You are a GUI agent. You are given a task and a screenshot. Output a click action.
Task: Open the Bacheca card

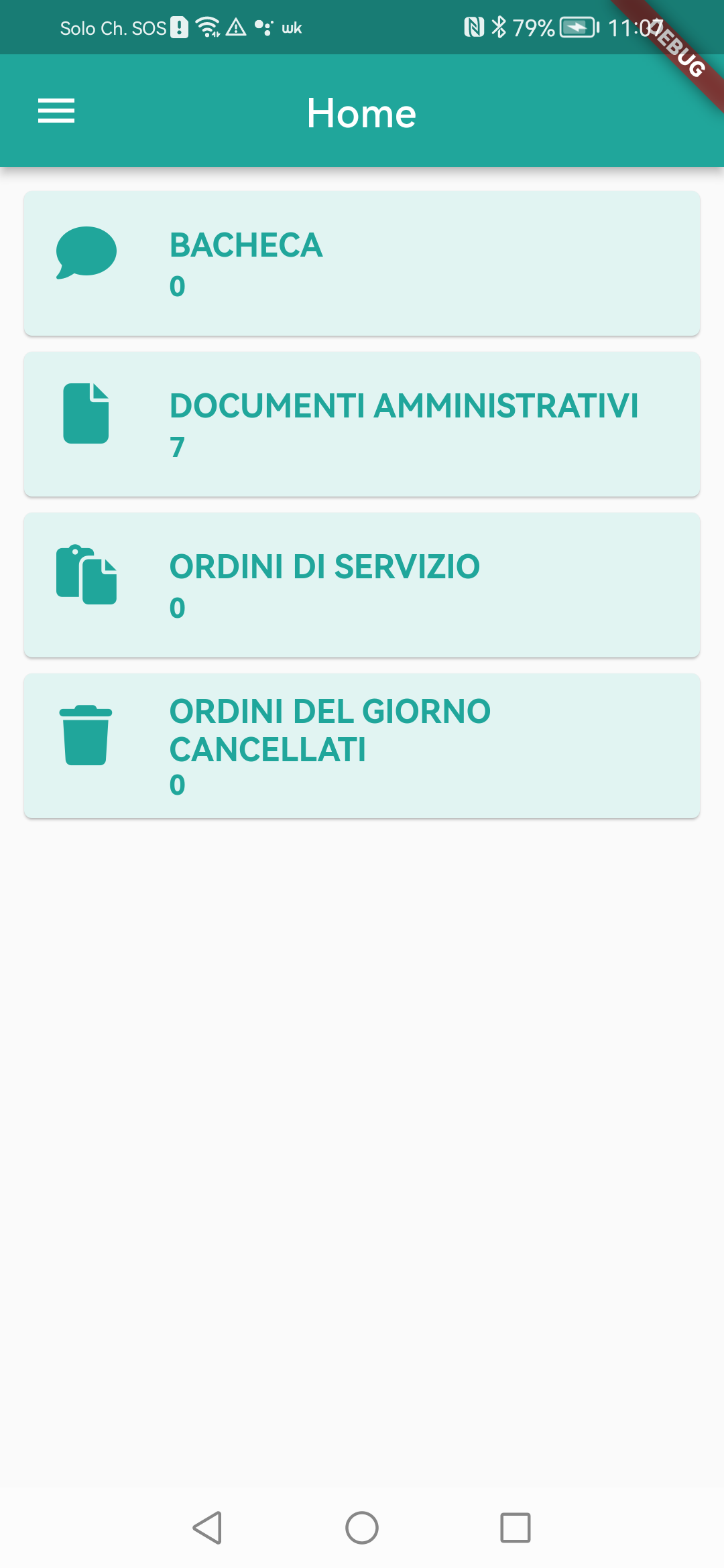point(362,263)
